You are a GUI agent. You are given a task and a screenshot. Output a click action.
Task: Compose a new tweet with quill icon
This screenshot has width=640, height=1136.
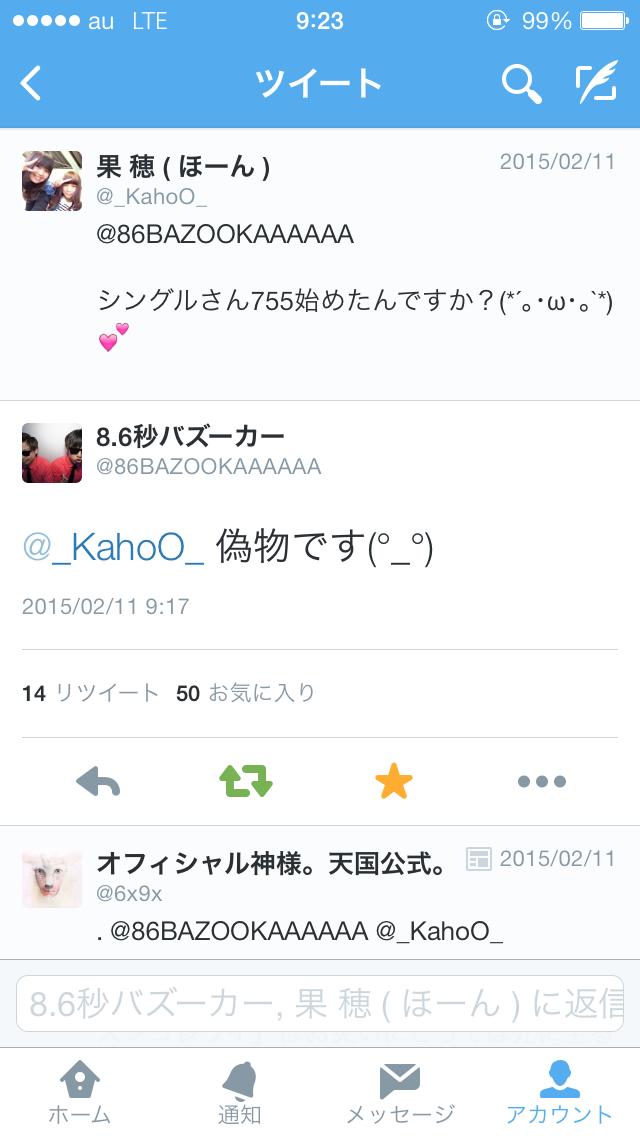click(597, 82)
